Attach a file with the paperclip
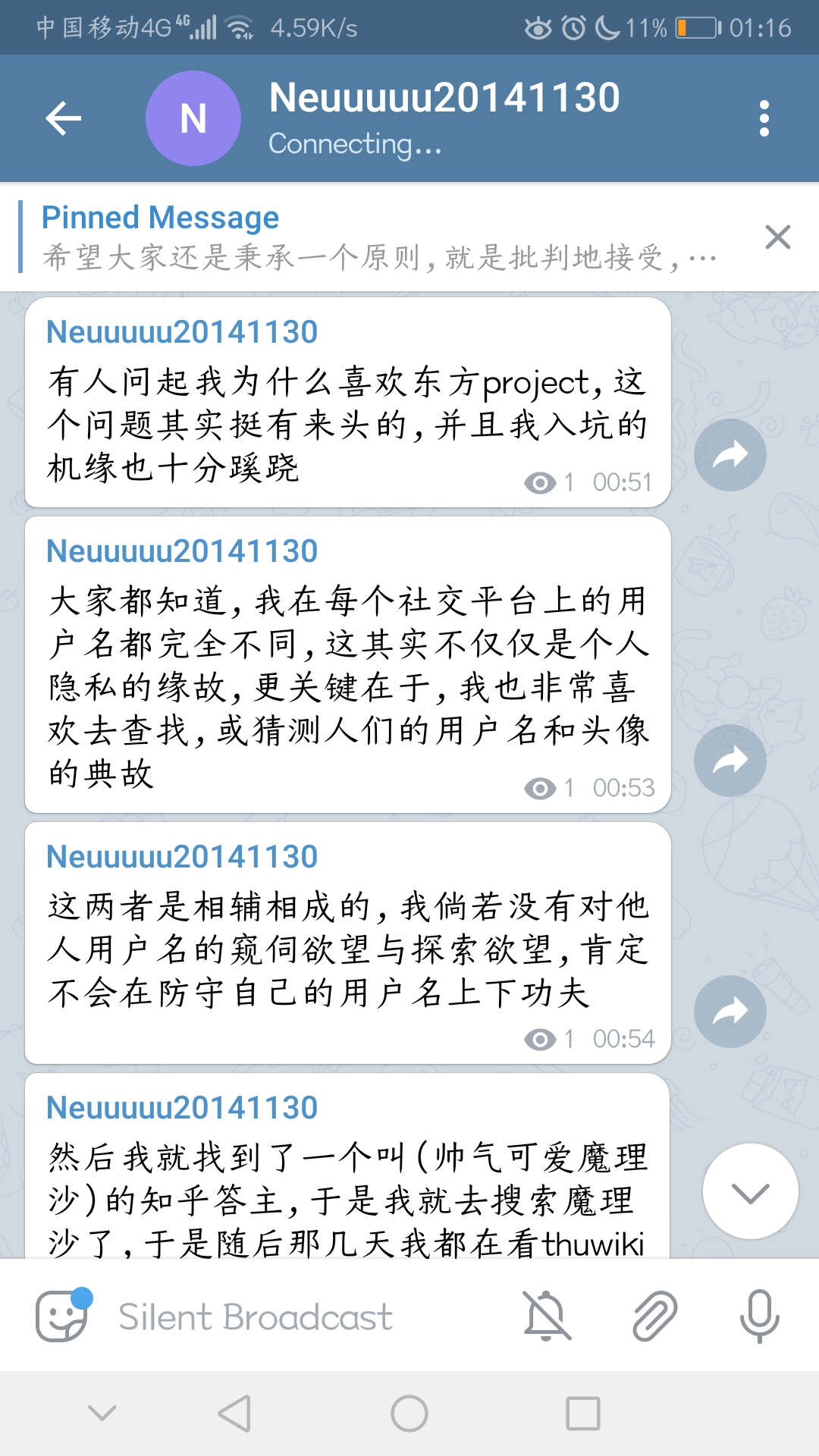Screen dimensions: 819x1456 click(x=654, y=1316)
